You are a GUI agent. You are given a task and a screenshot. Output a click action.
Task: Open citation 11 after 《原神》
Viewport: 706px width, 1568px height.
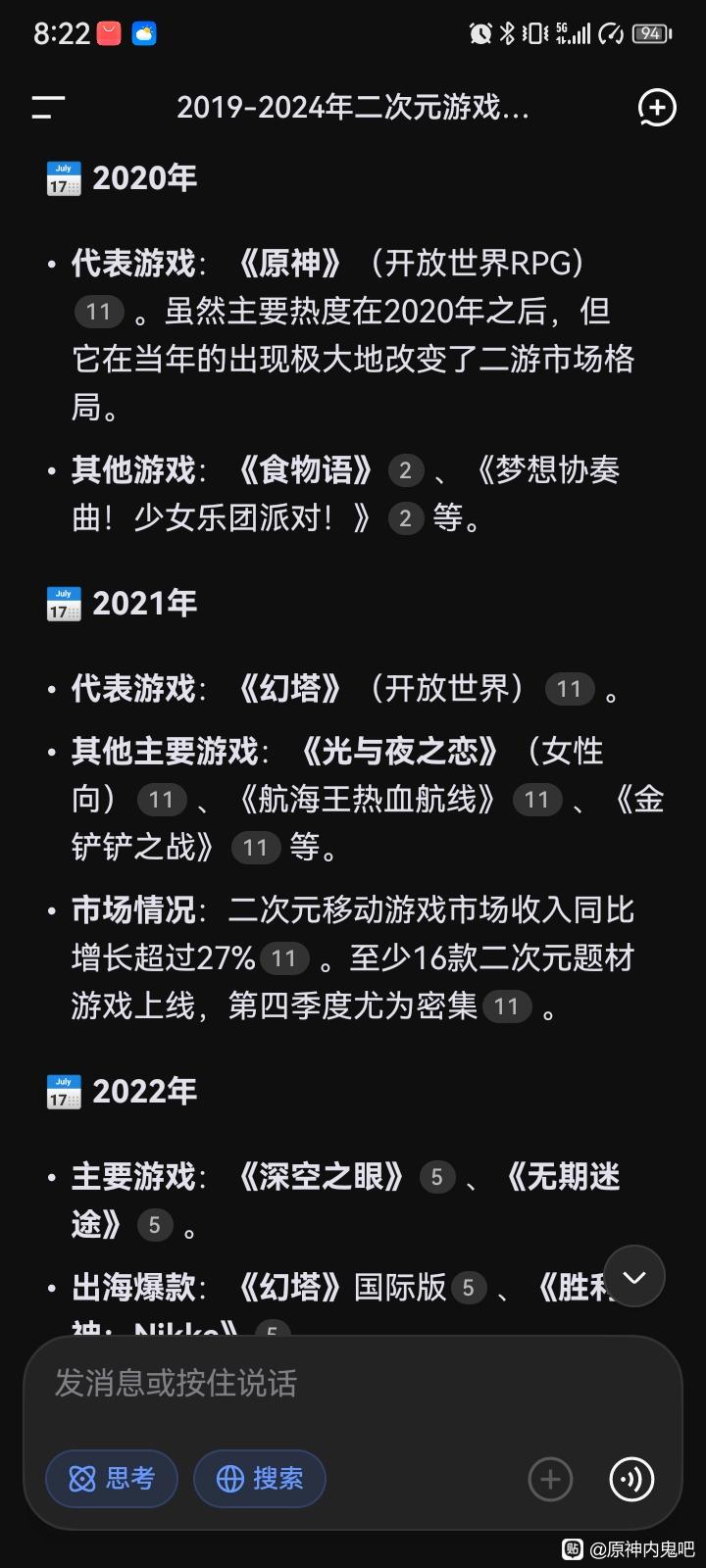pyautogui.click(x=99, y=312)
